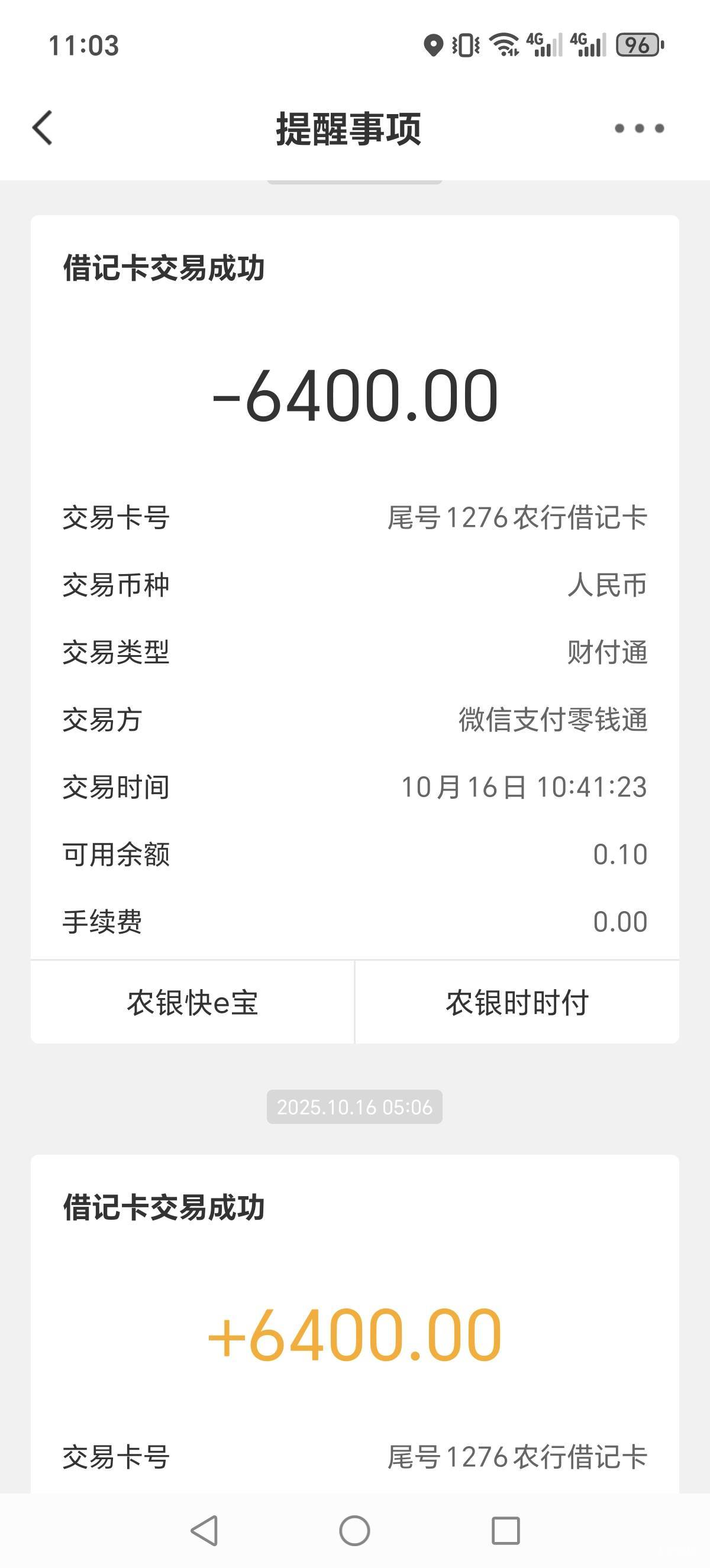Open 农银快e宝

tap(192, 1003)
